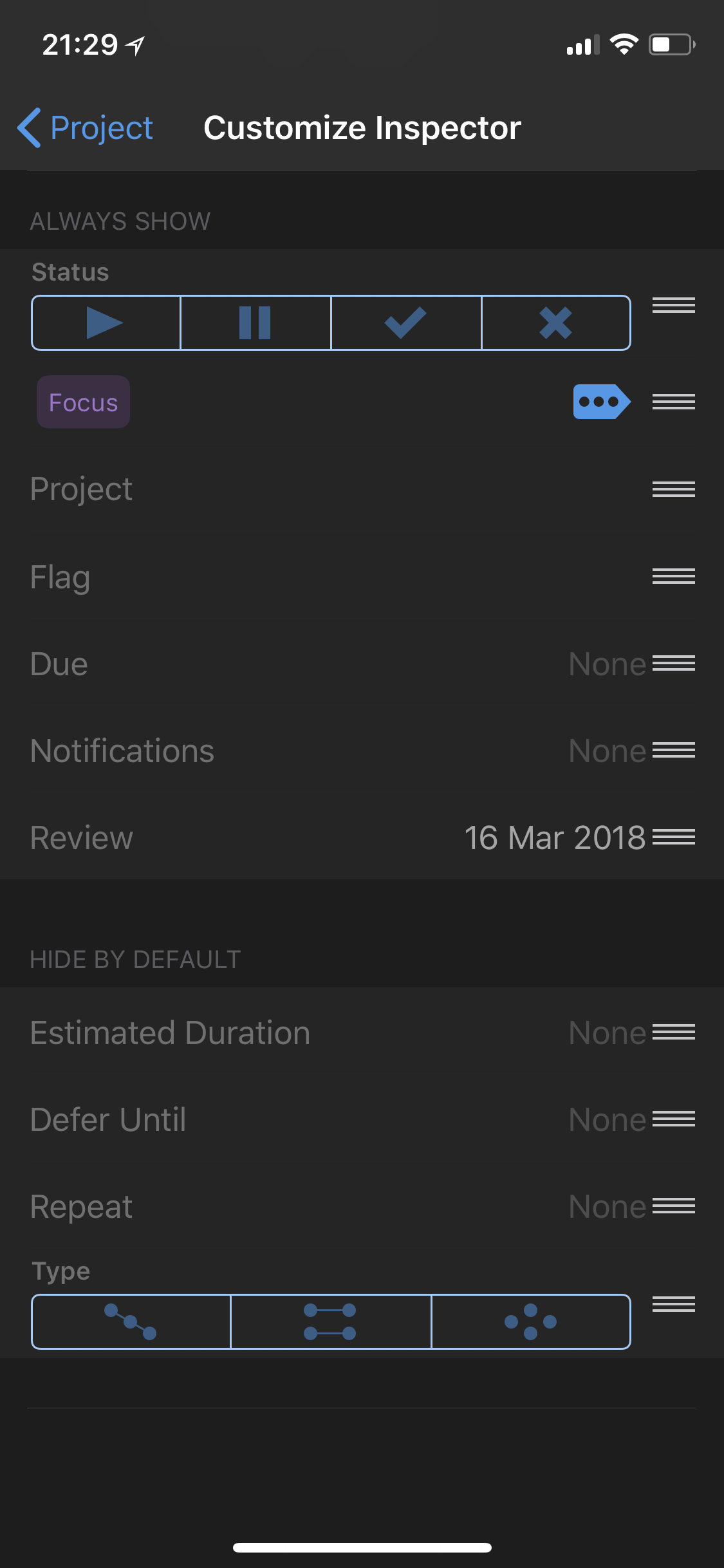Open the Repeat row
Screen dimensions: 724x1568
(x=322, y=1207)
